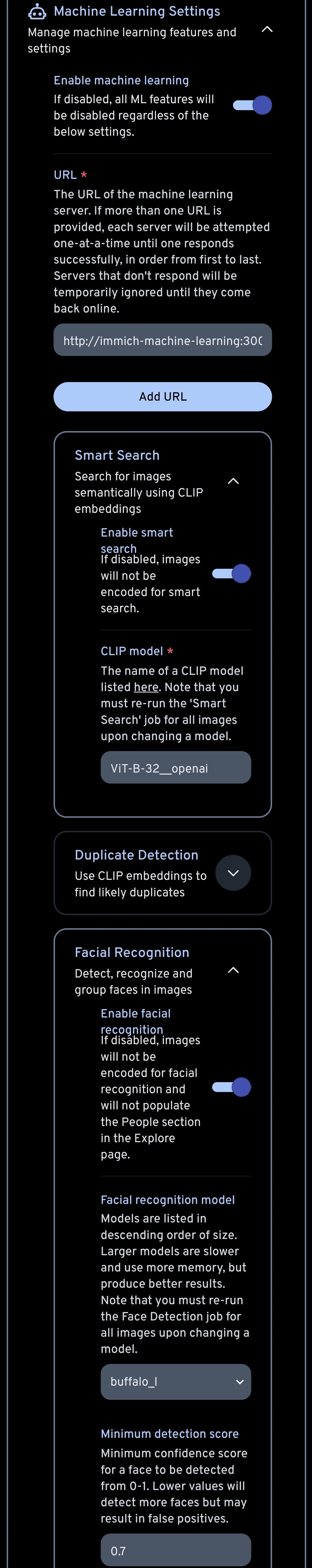Screen dimensions: 312x1568
Task: Edit the minimum detection score field
Action: click(175, 1550)
